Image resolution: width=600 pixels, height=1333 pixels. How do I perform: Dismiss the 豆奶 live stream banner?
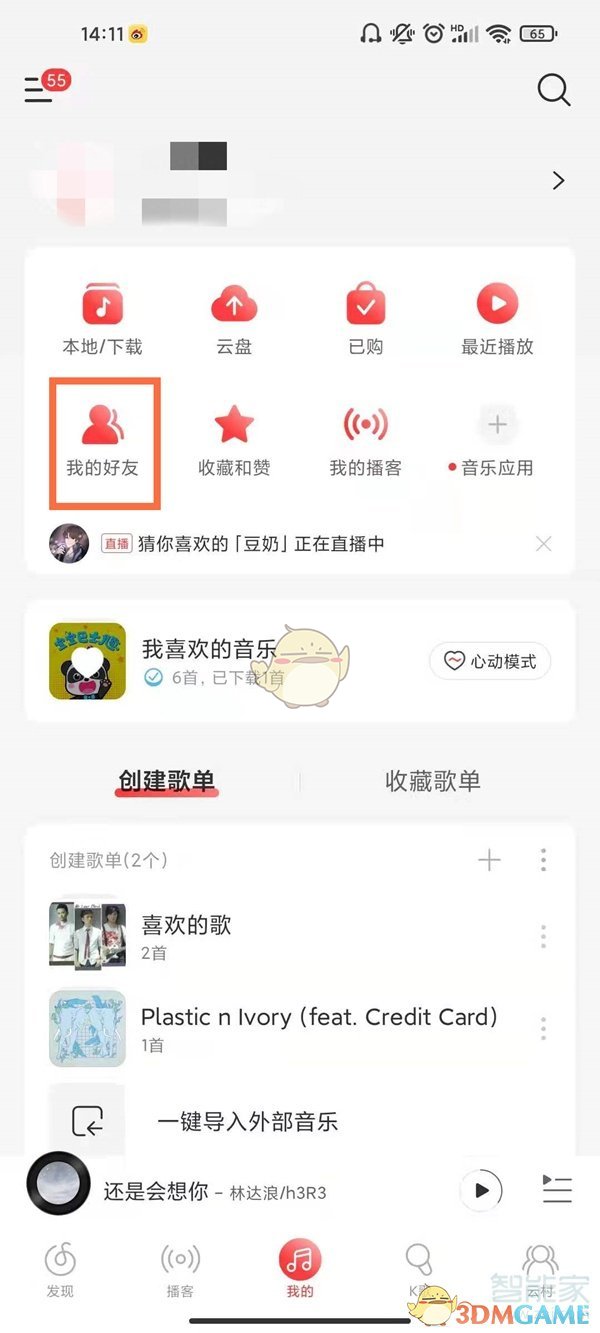543,544
